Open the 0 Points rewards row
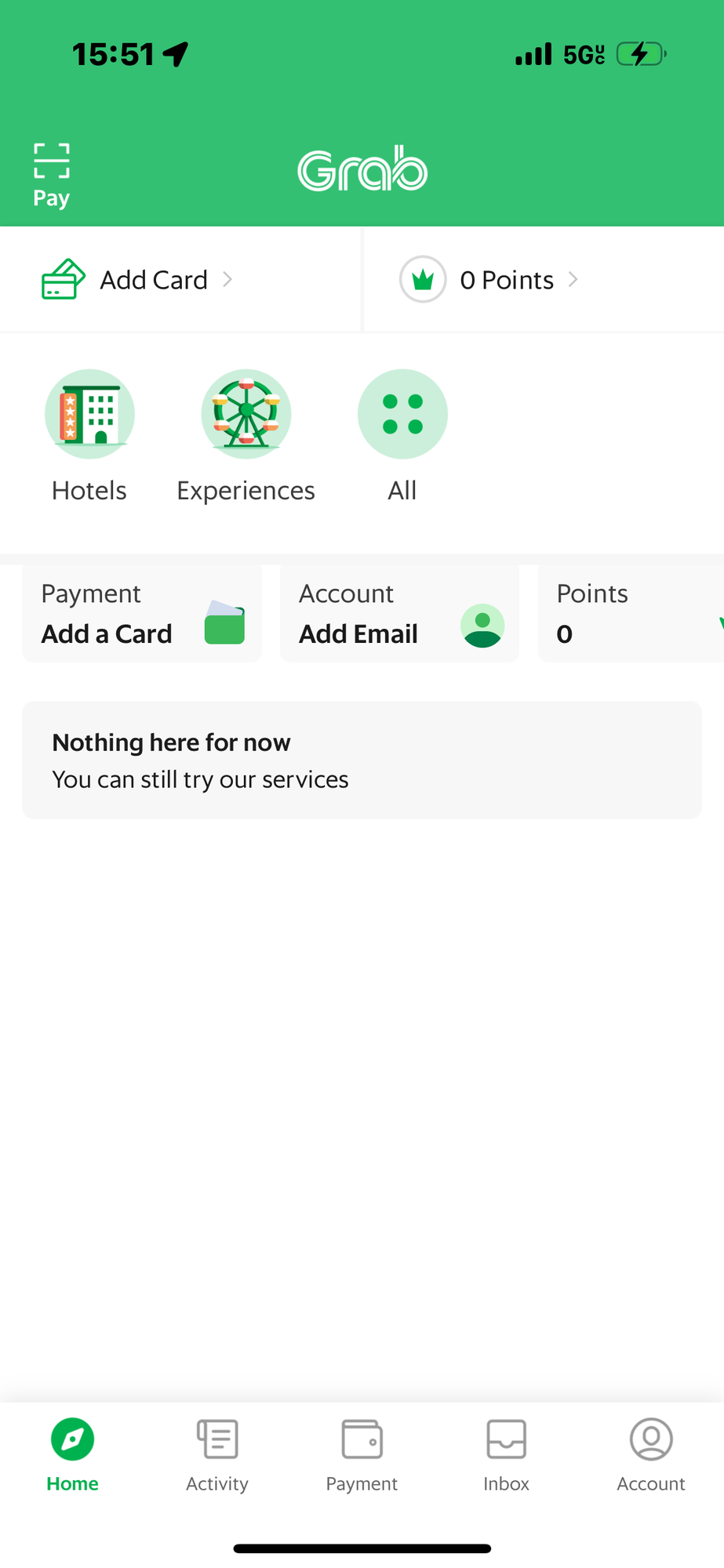This screenshot has width=724, height=1568. tap(489, 279)
